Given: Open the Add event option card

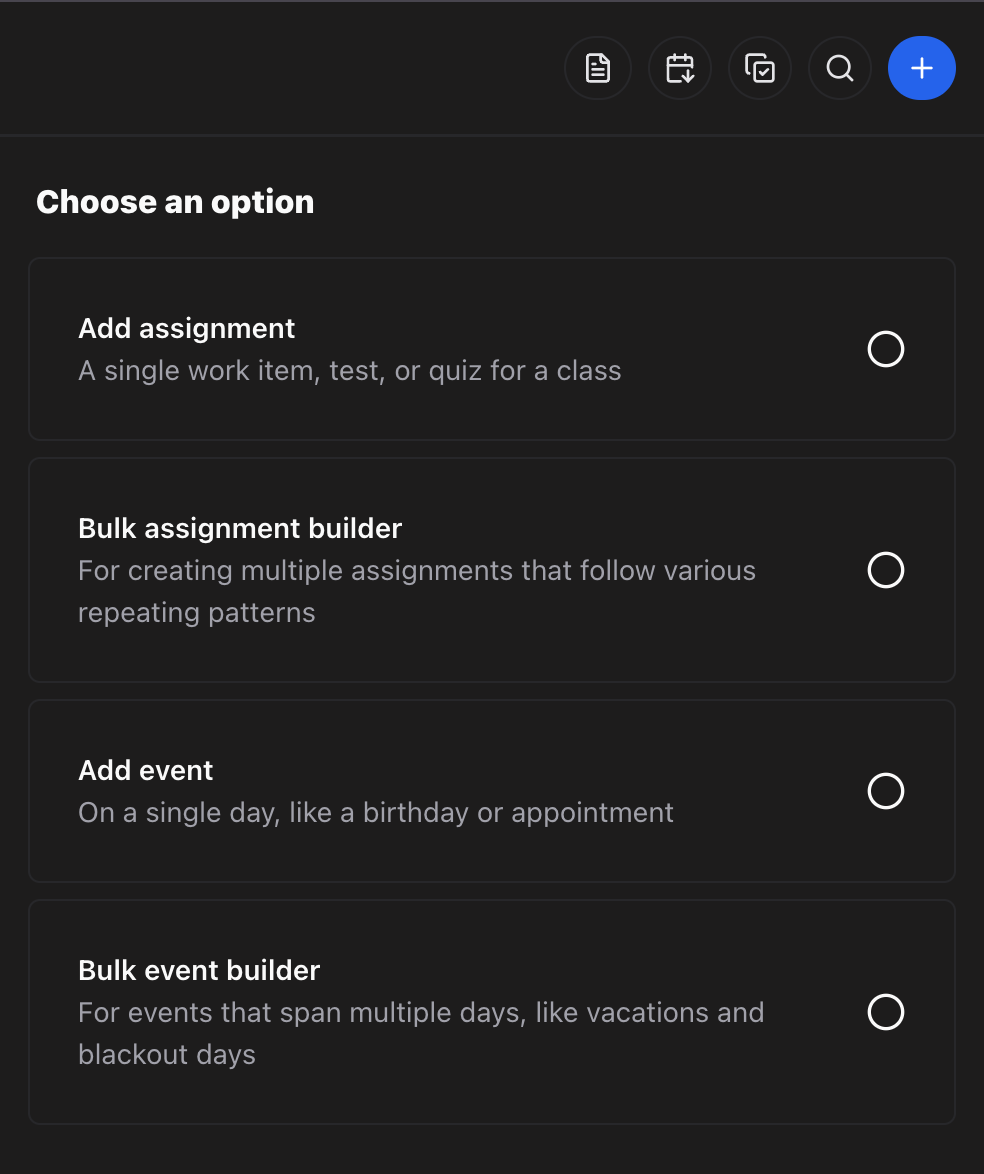Looking at the screenshot, I should [x=492, y=791].
